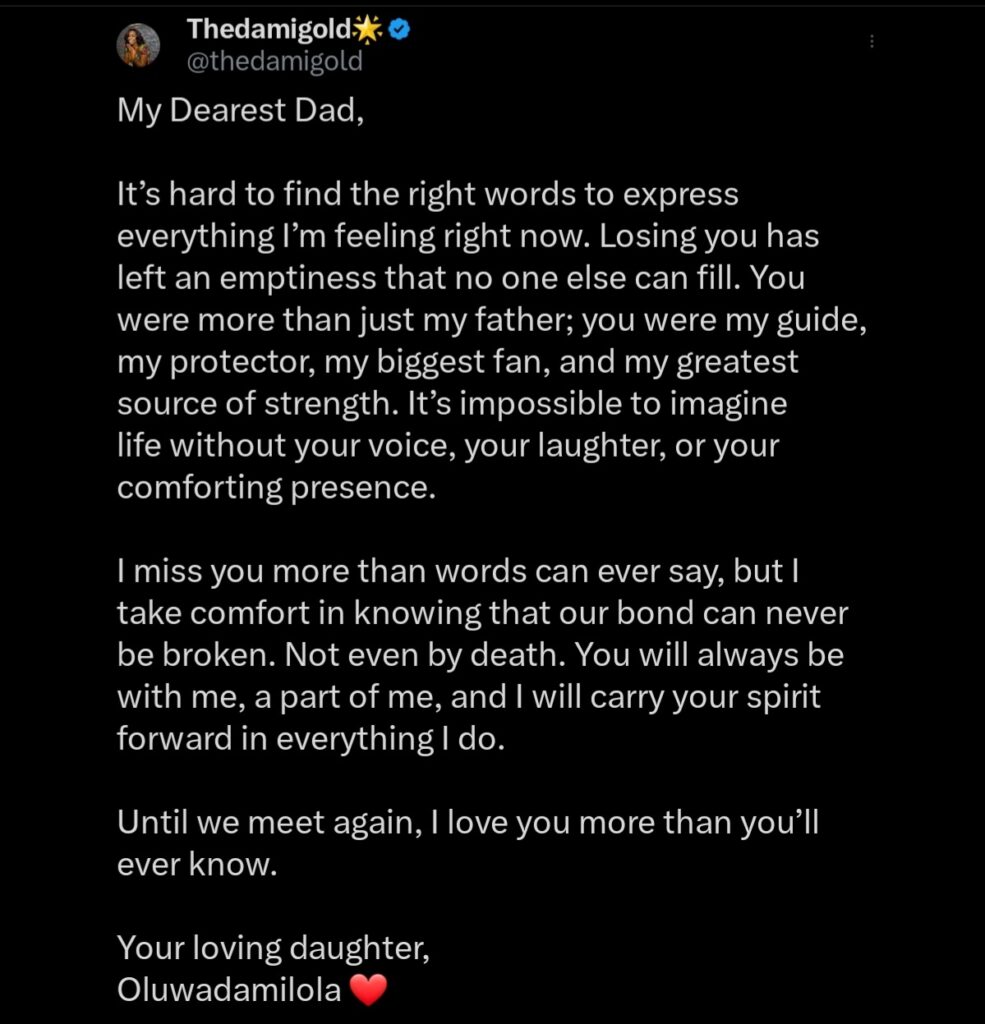
Task: Open Thedamigold's profile picture
Action: (x=138, y=46)
